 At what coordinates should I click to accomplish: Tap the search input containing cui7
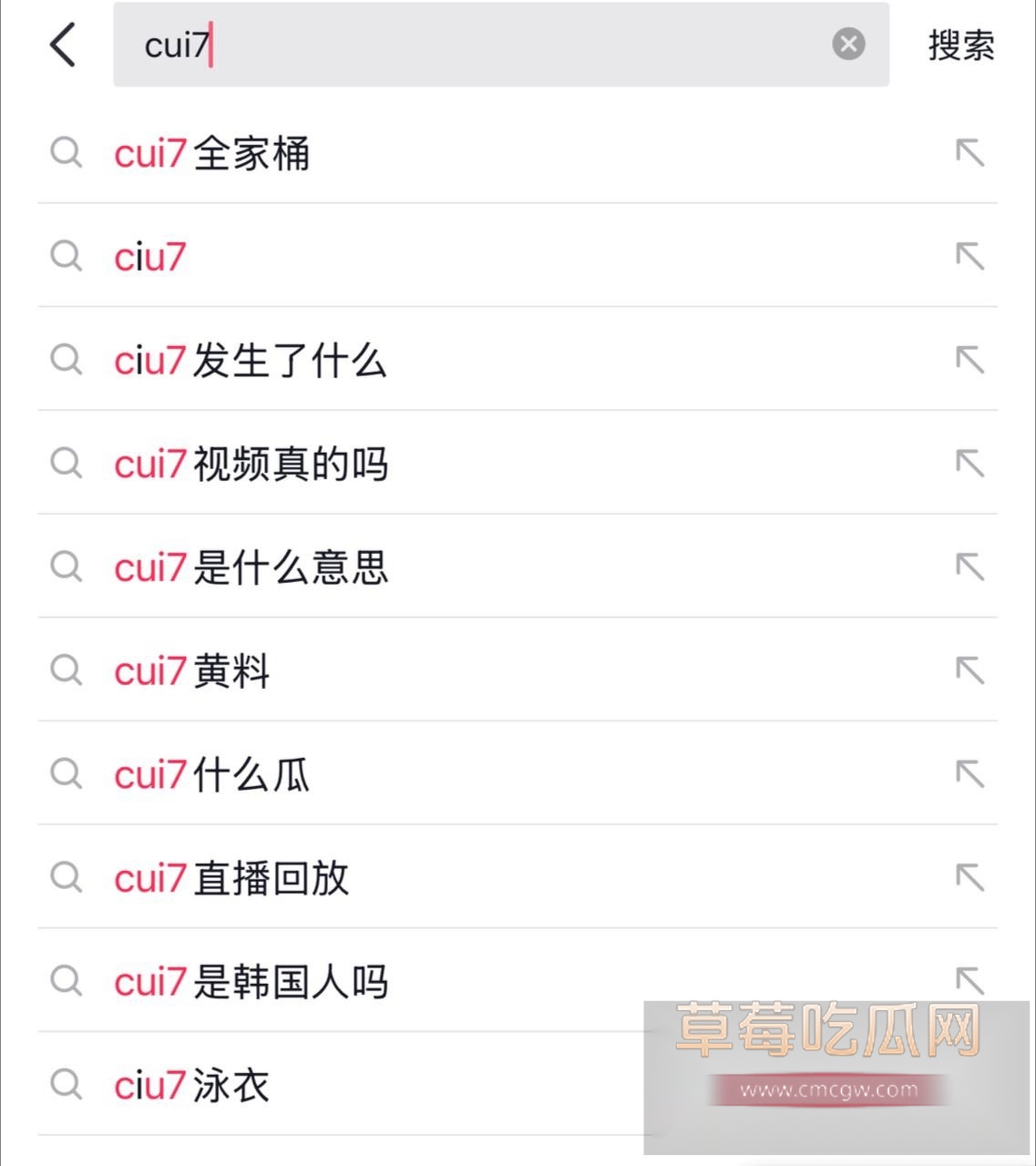coord(501,44)
